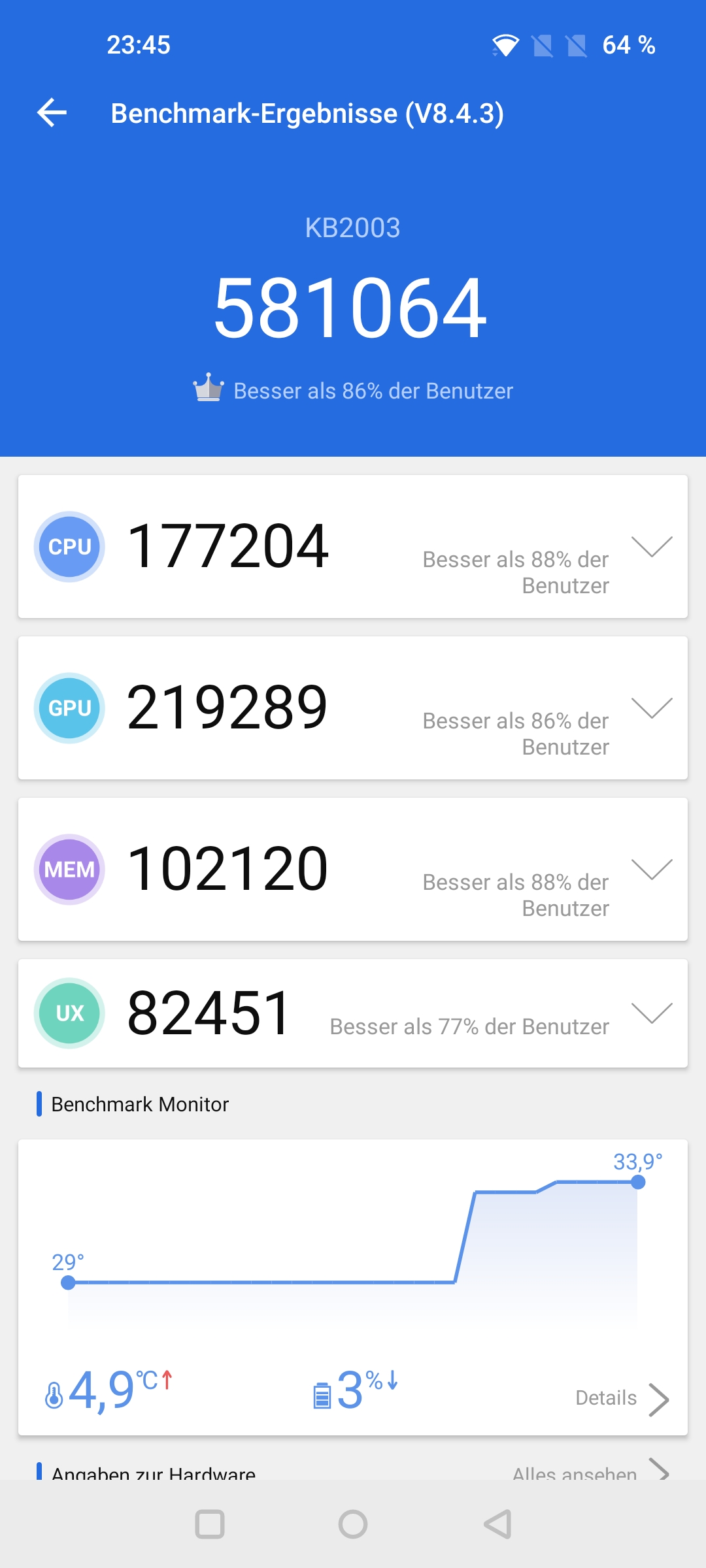This screenshot has height=1568, width=706.
Task: Expand the UX score card
Action: point(652,1013)
